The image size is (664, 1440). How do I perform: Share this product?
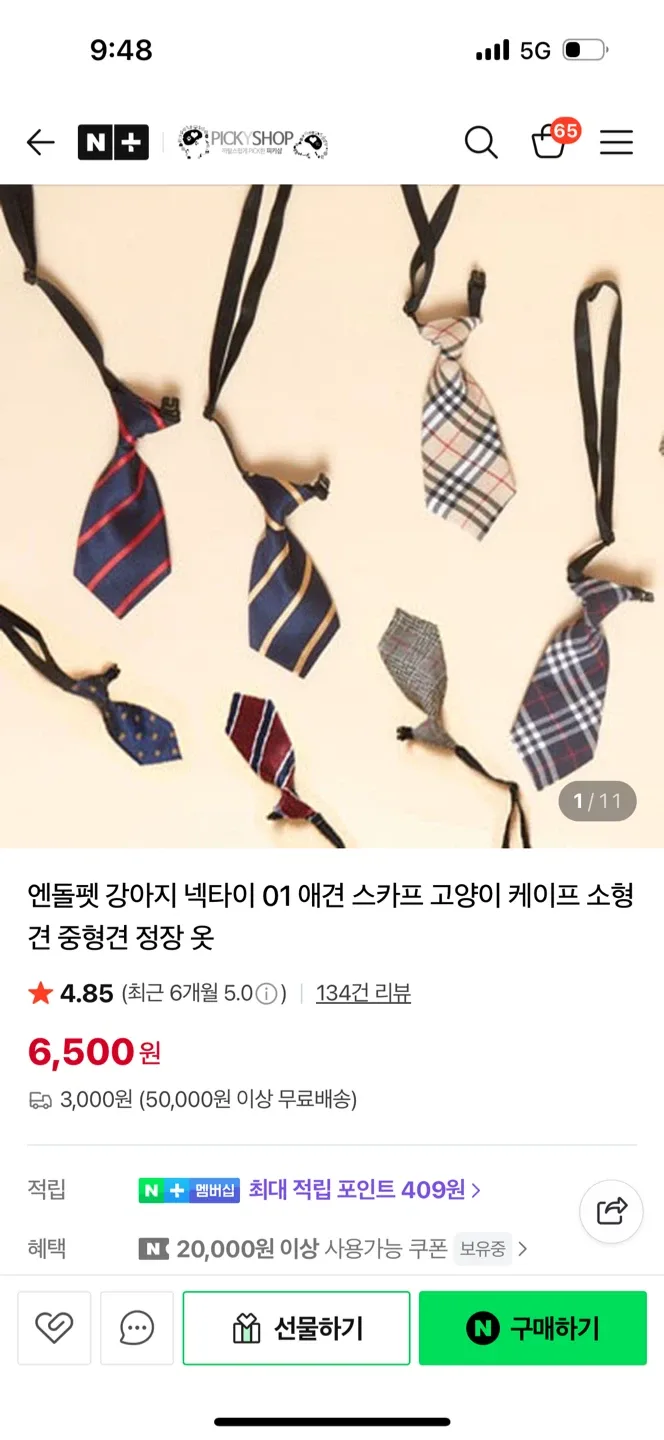611,1211
